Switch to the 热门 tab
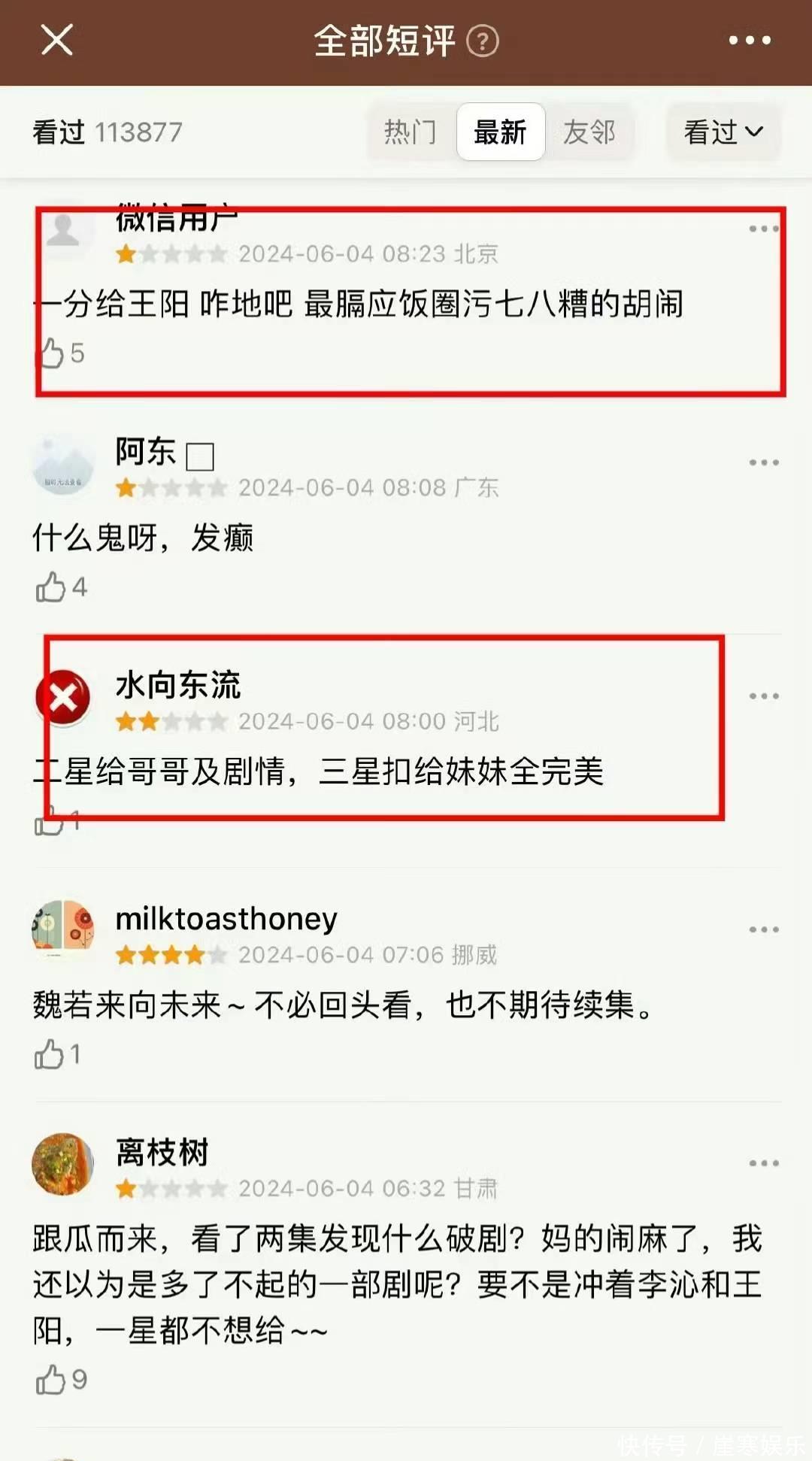This screenshot has height=1461, width=812. click(x=411, y=132)
